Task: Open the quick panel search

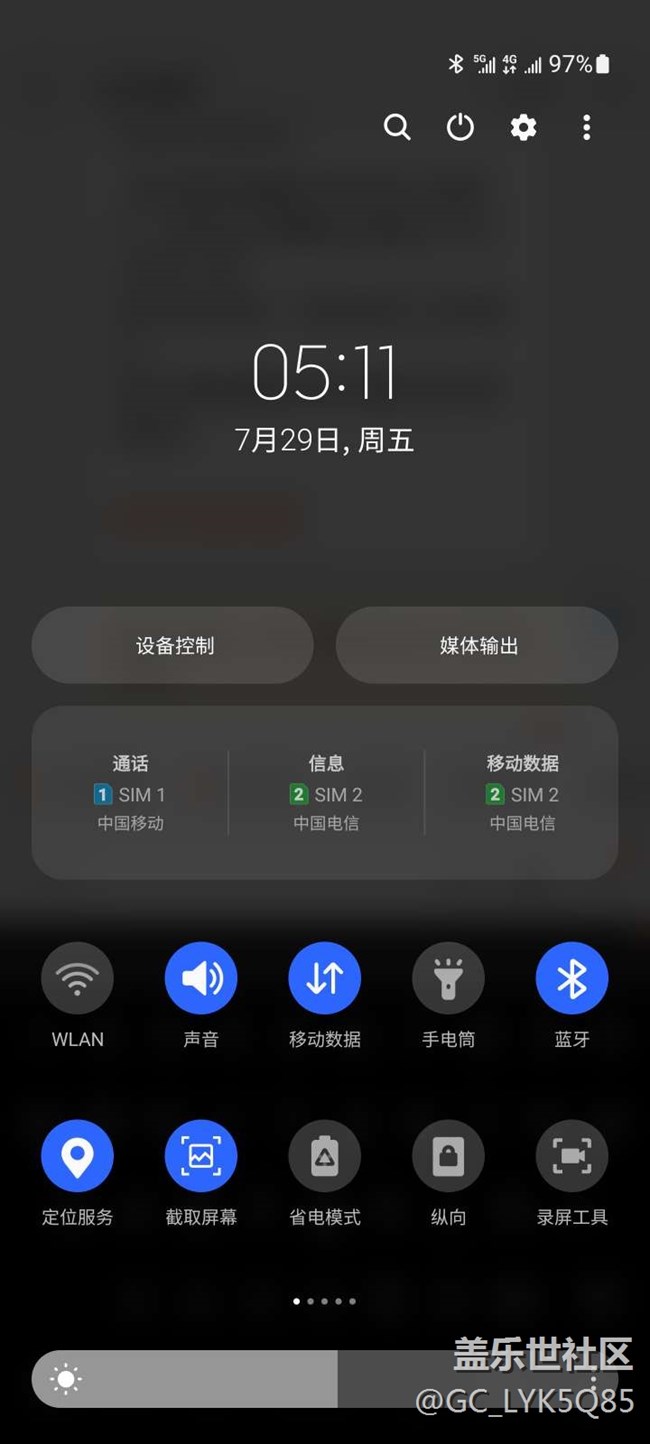Action: tap(397, 127)
